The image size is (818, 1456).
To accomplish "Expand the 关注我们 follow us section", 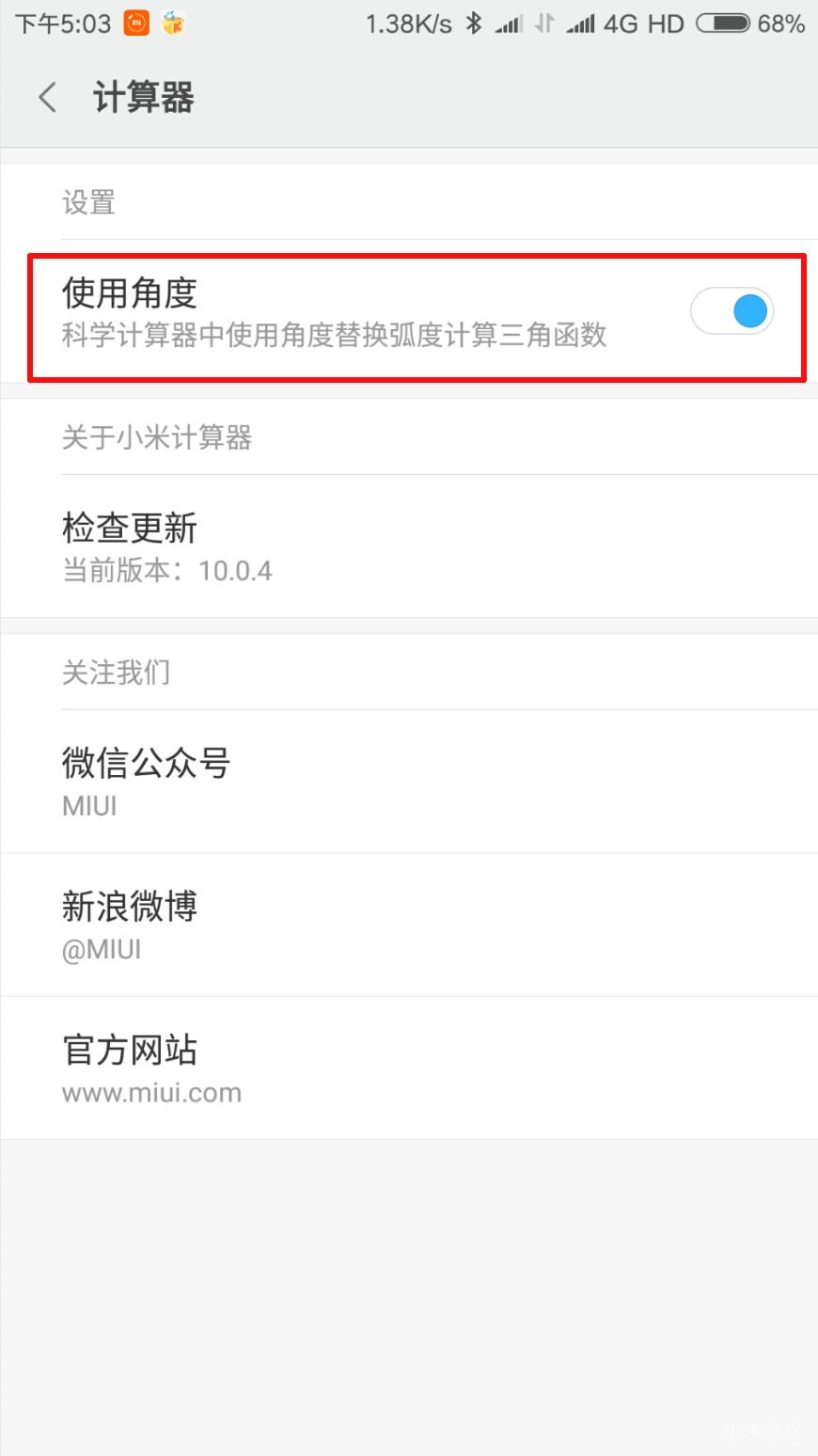I will point(116,672).
